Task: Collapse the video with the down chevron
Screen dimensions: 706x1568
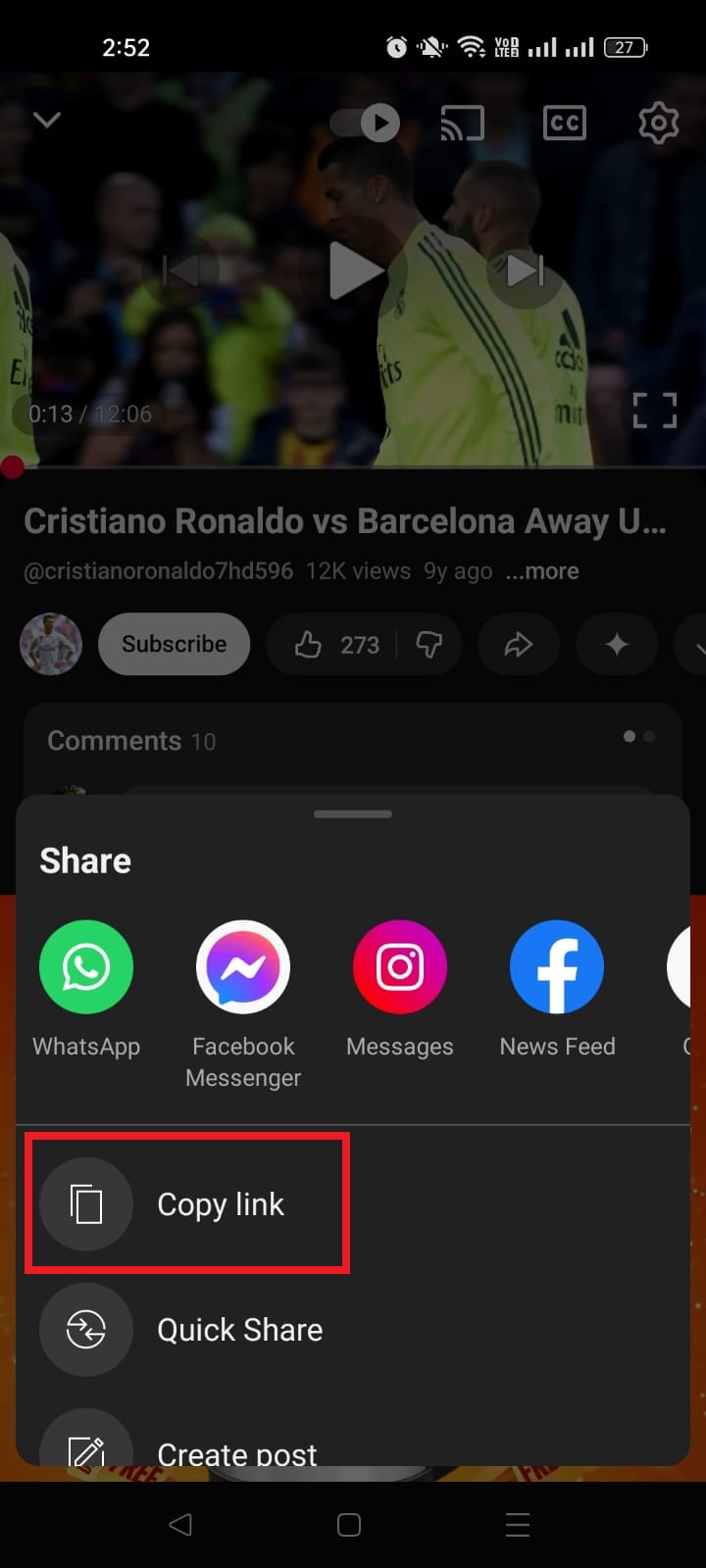Action: (46, 120)
